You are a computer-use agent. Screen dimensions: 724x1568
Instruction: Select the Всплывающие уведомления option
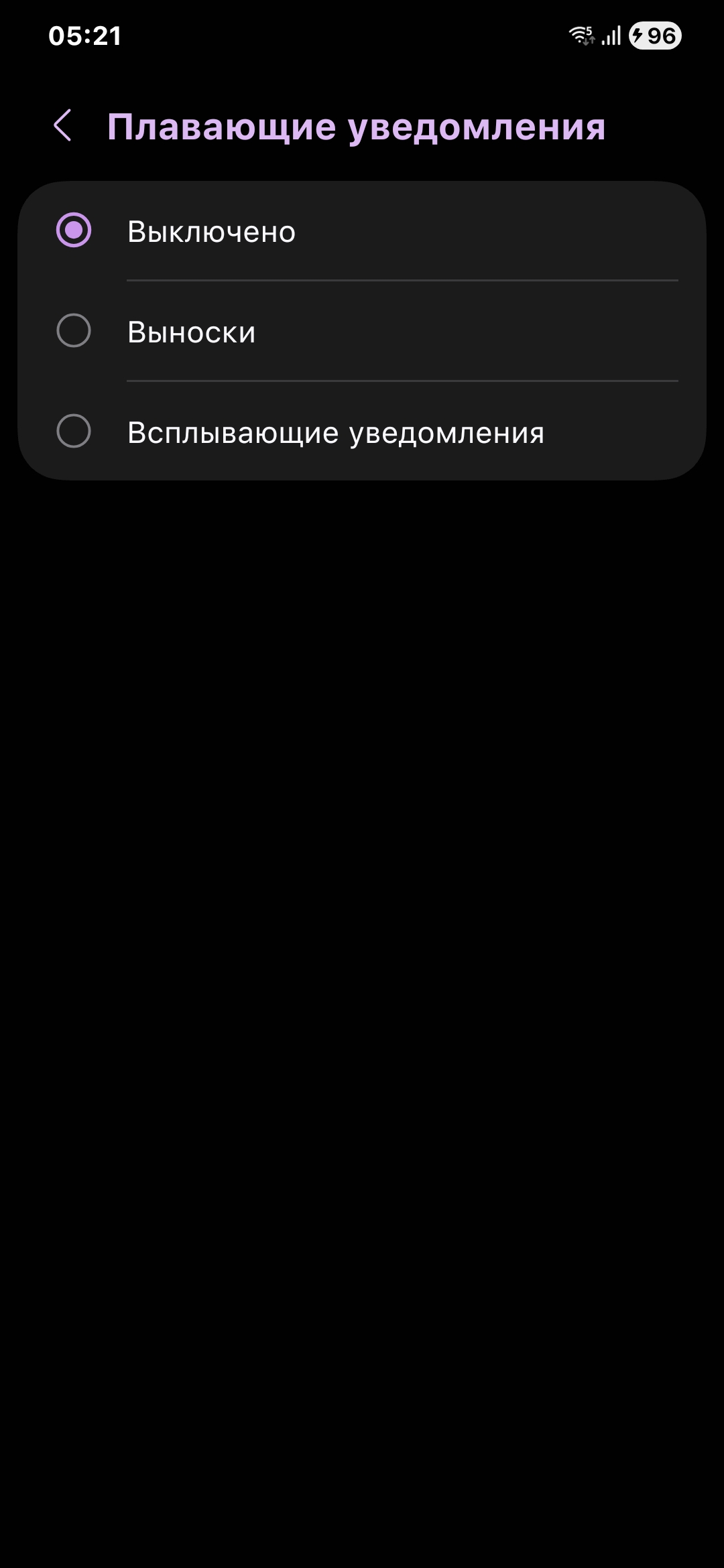[74, 432]
